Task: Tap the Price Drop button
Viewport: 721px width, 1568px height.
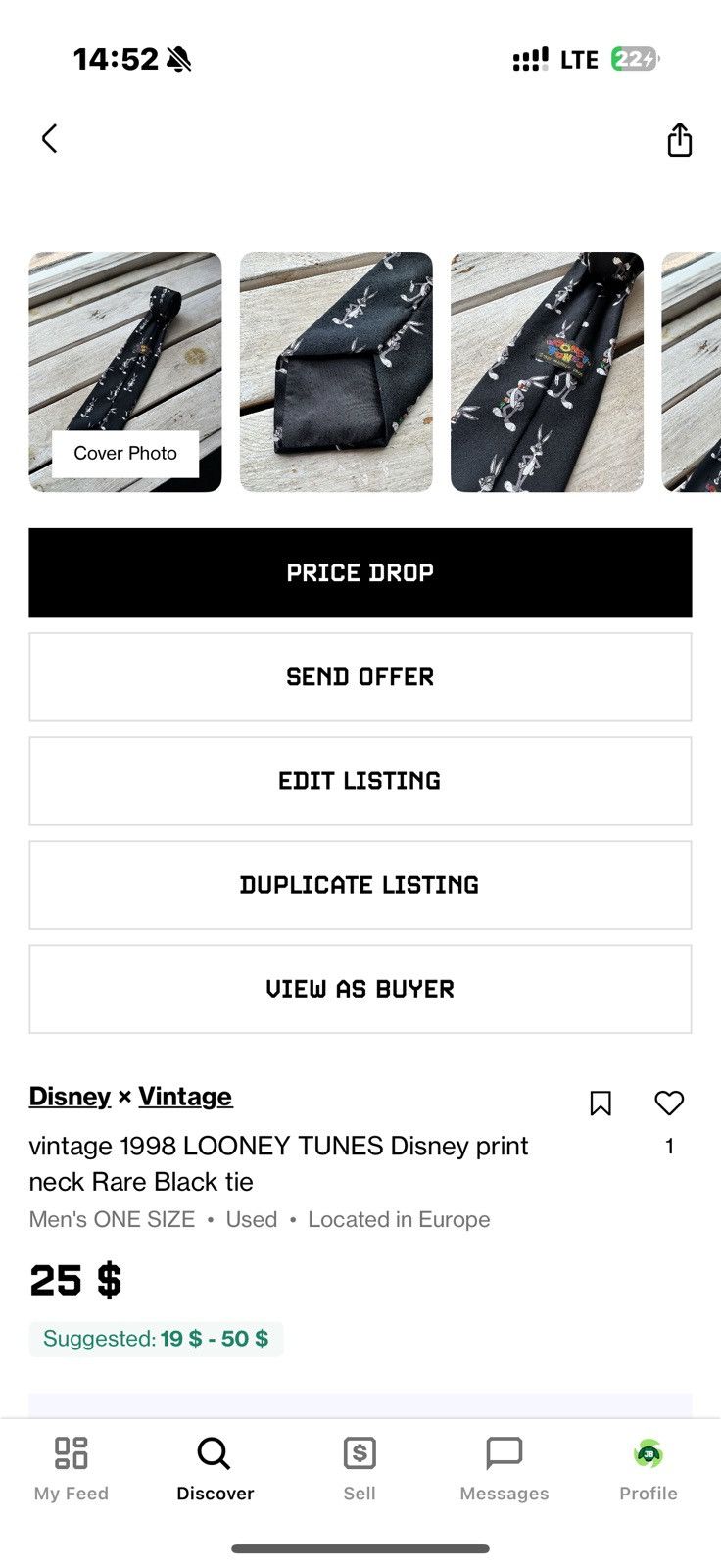Action: tap(360, 572)
